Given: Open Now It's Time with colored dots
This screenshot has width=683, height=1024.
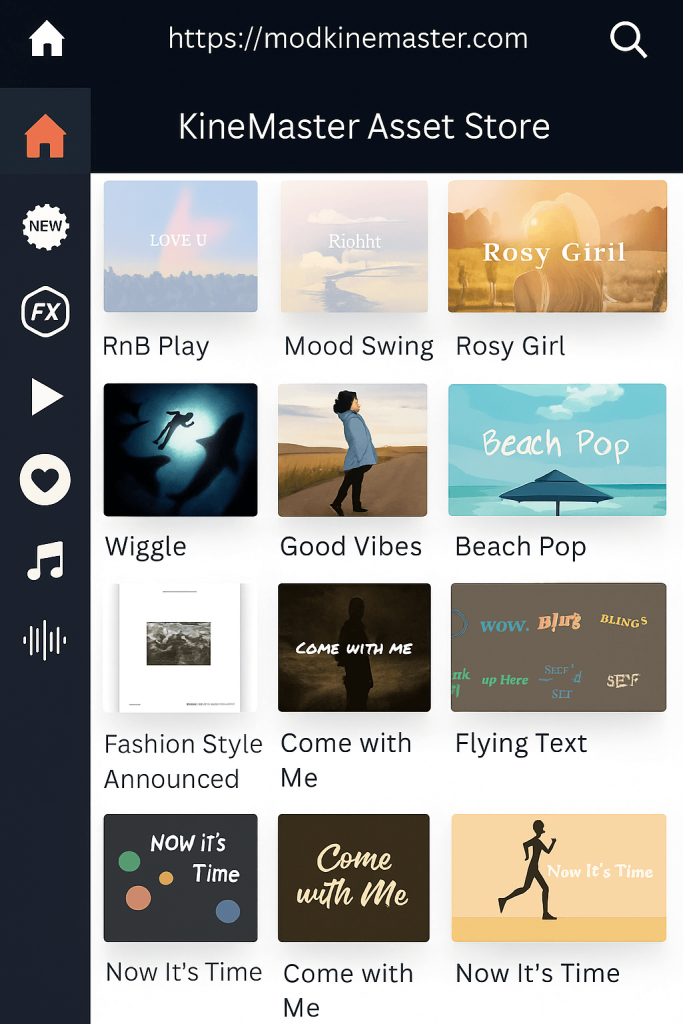Looking at the screenshot, I should pos(181,877).
